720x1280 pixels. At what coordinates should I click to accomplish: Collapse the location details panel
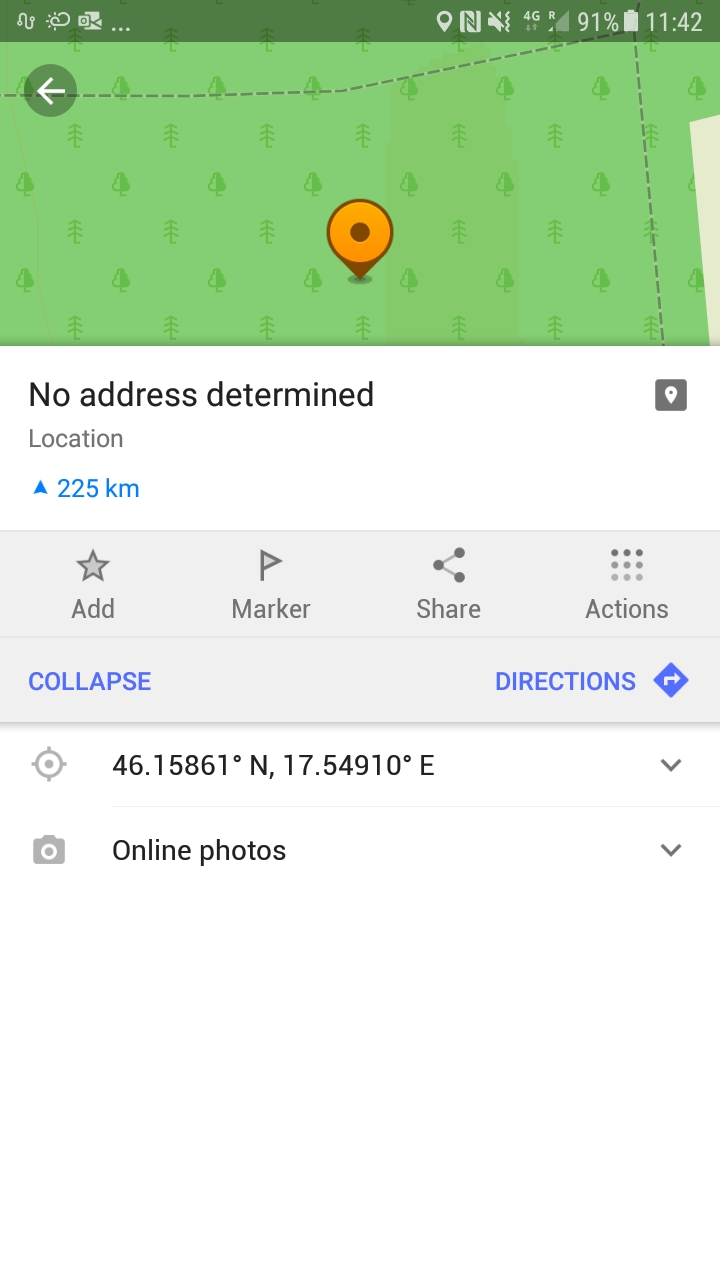90,681
